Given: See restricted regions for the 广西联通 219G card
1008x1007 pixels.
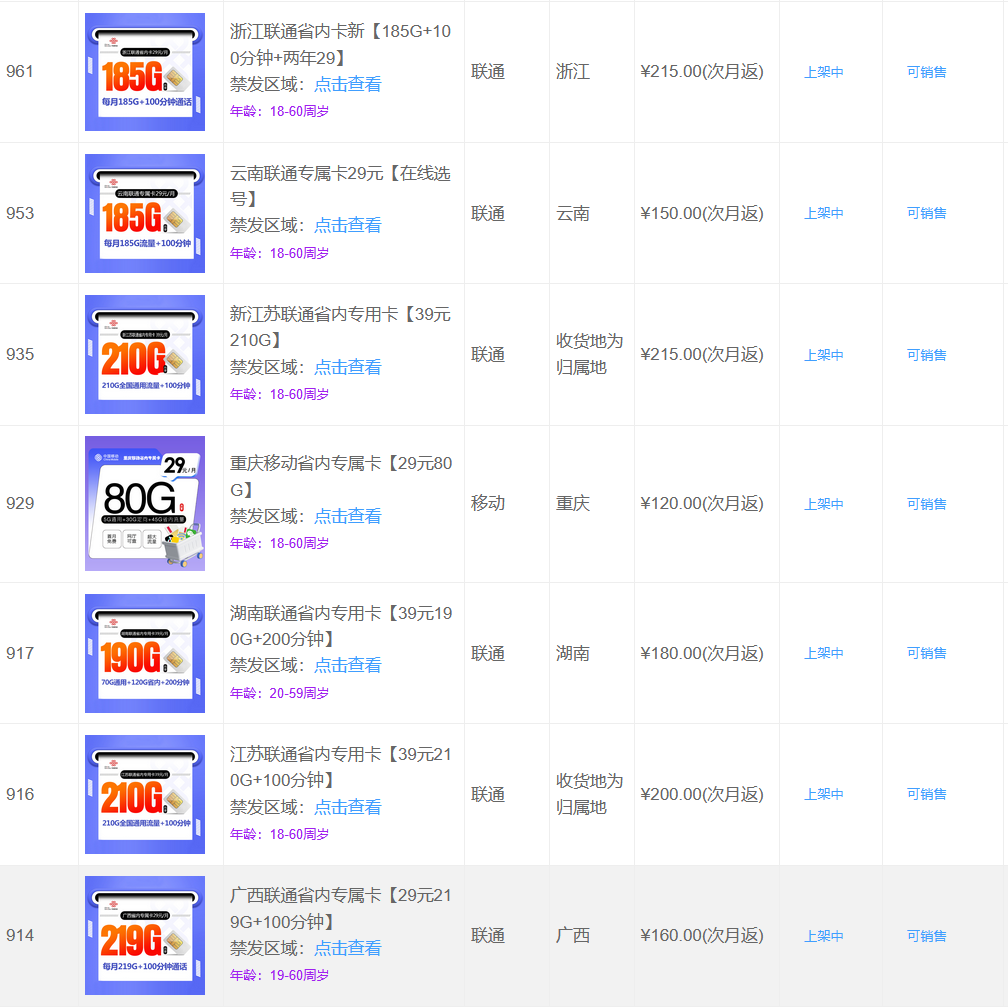Looking at the screenshot, I should pyautogui.click(x=347, y=948).
